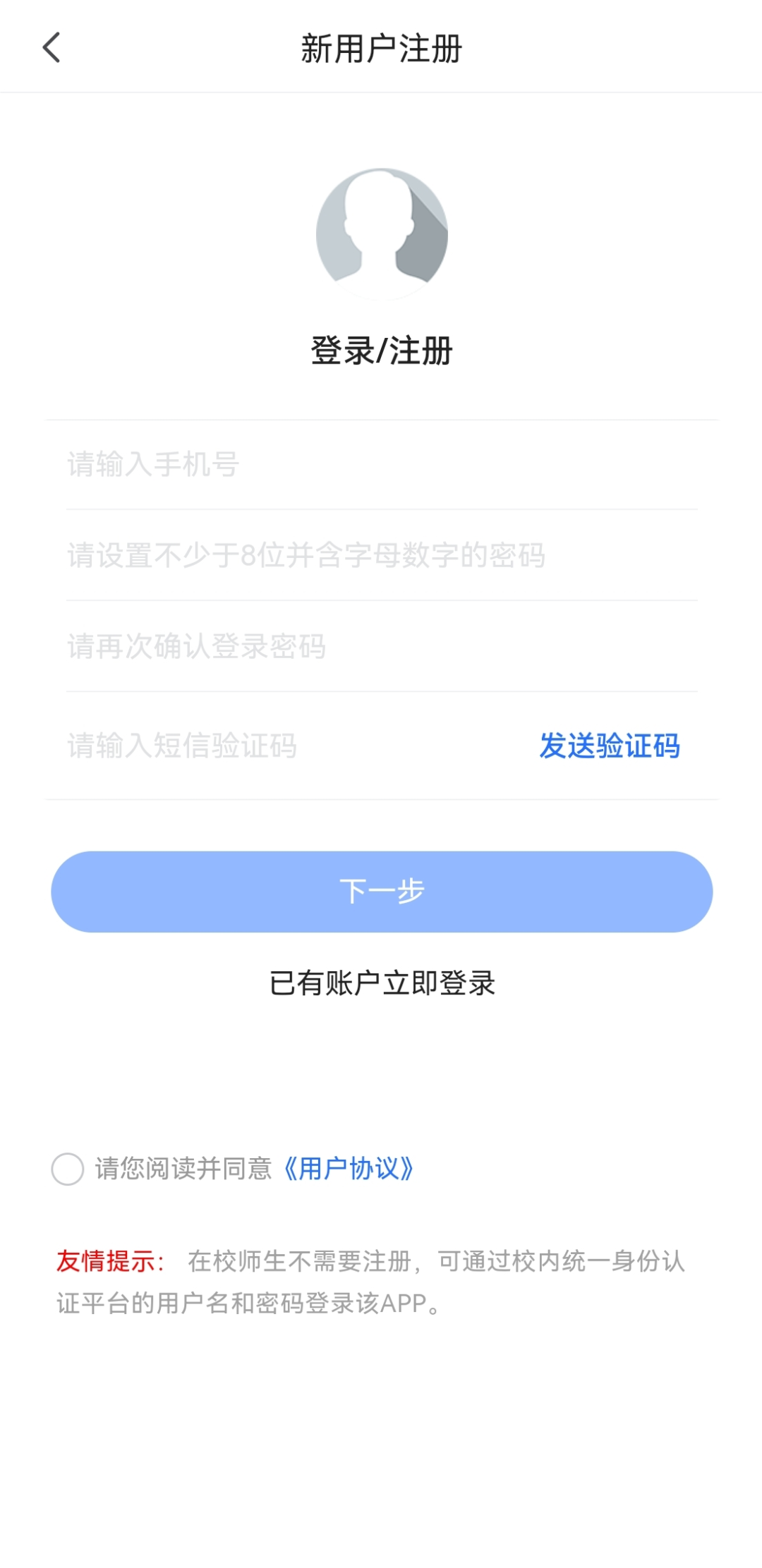This screenshot has width=762, height=1568.
Task: Select the confirm login password field
Action: [x=381, y=647]
